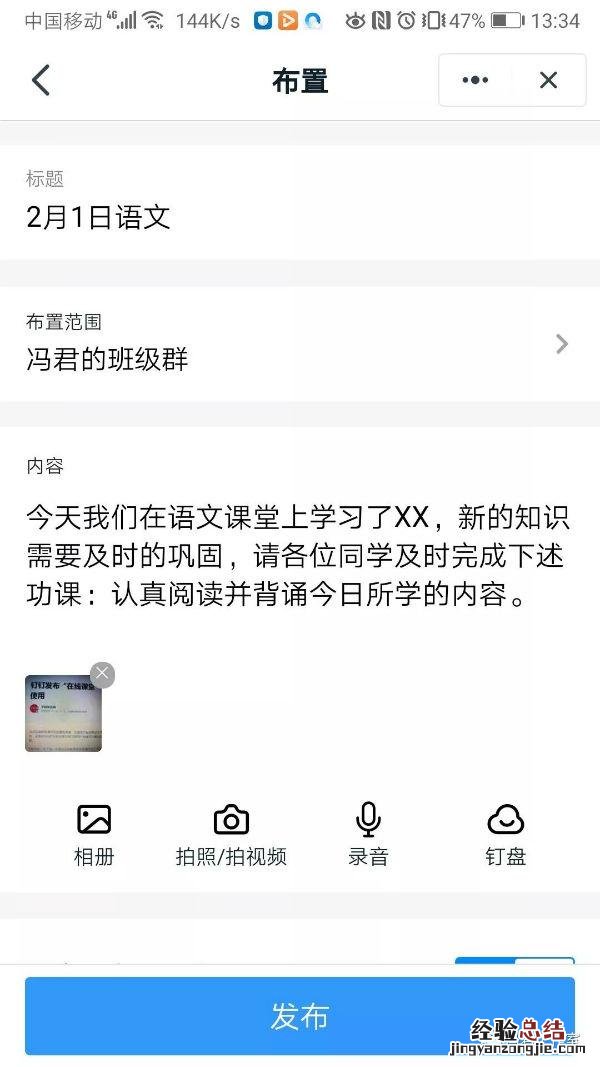Remove the attached image thumbnail

pos(102,674)
